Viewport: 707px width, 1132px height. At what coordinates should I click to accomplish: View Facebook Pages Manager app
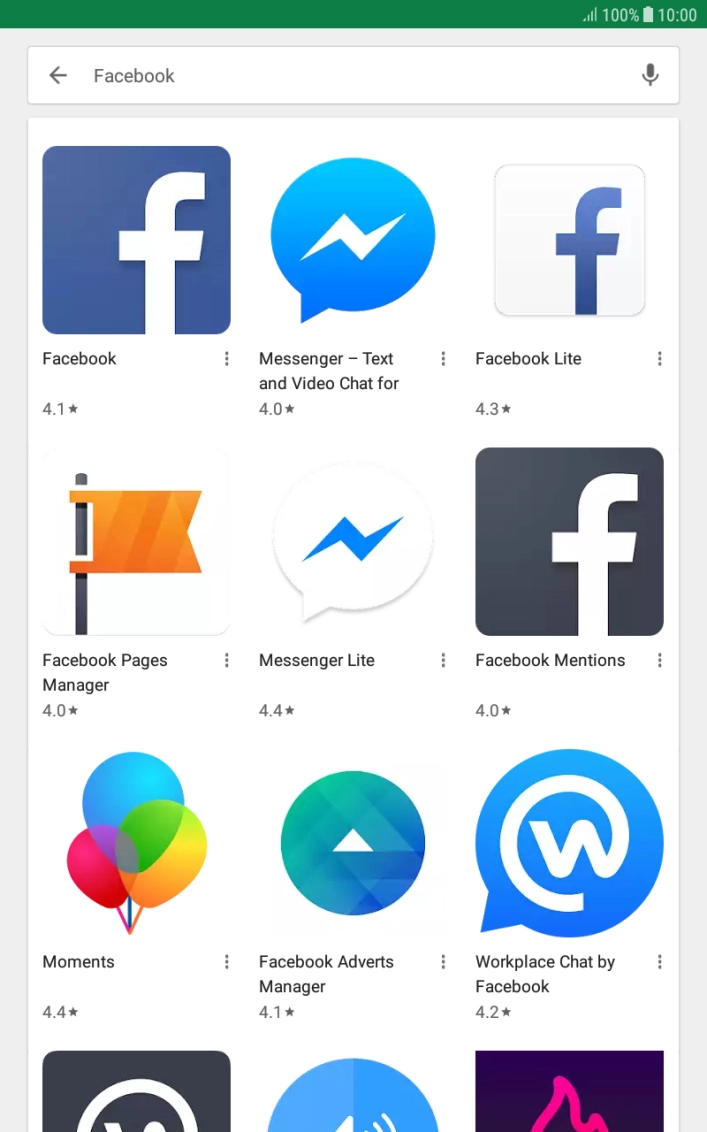click(136, 542)
